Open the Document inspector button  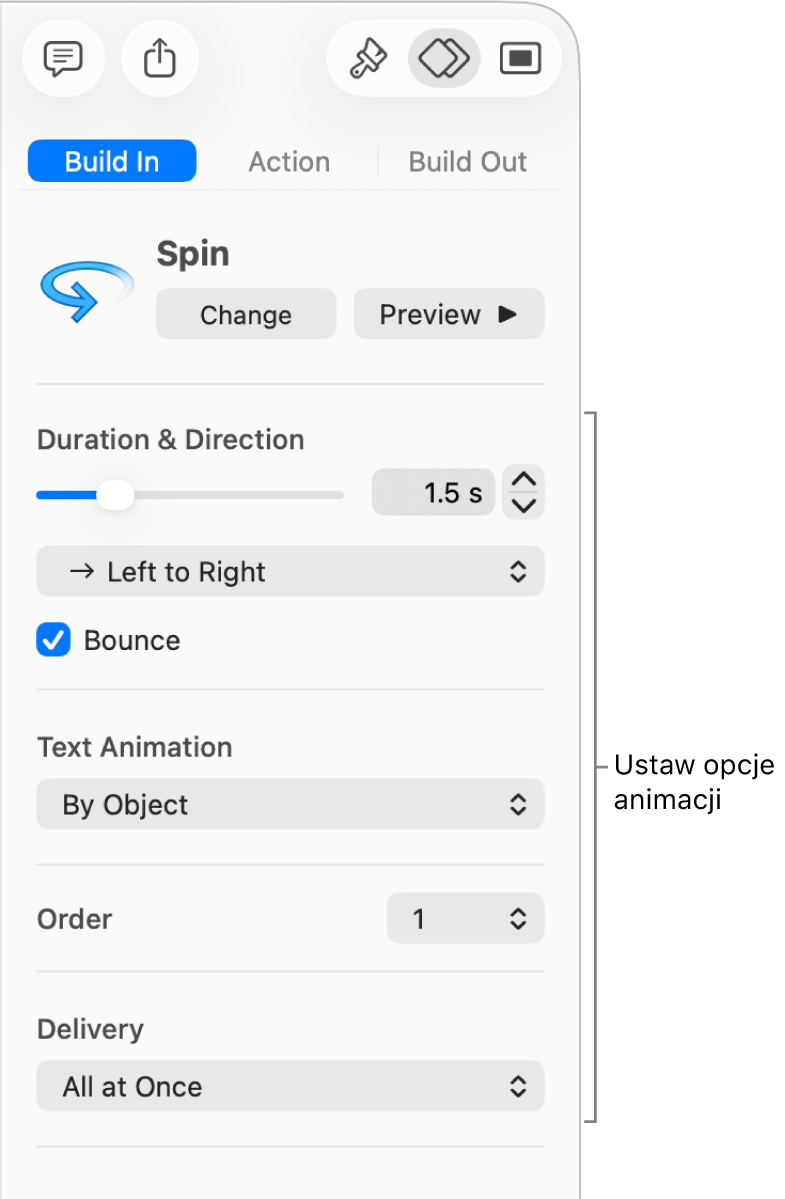click(520, 59)
